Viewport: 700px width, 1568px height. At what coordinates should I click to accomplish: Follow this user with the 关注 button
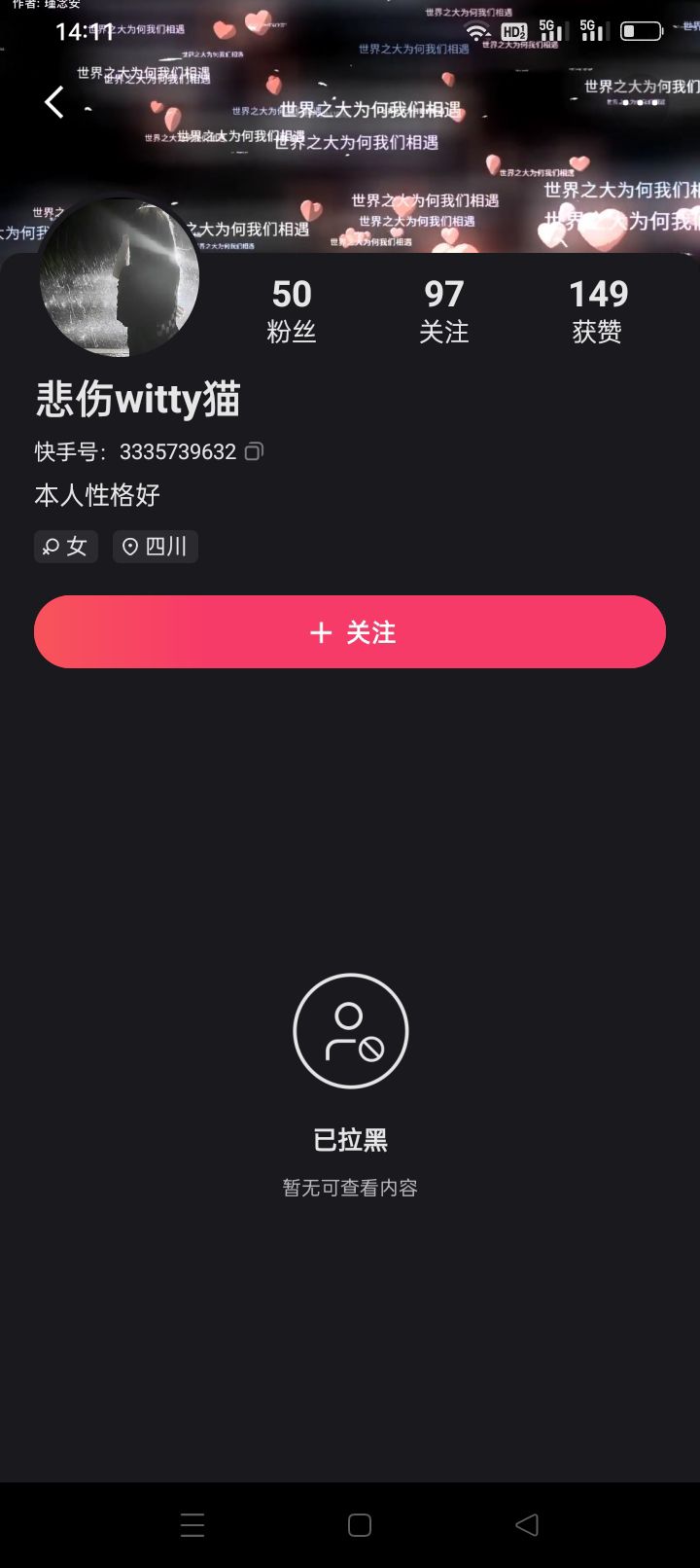(x=350, y=632)
